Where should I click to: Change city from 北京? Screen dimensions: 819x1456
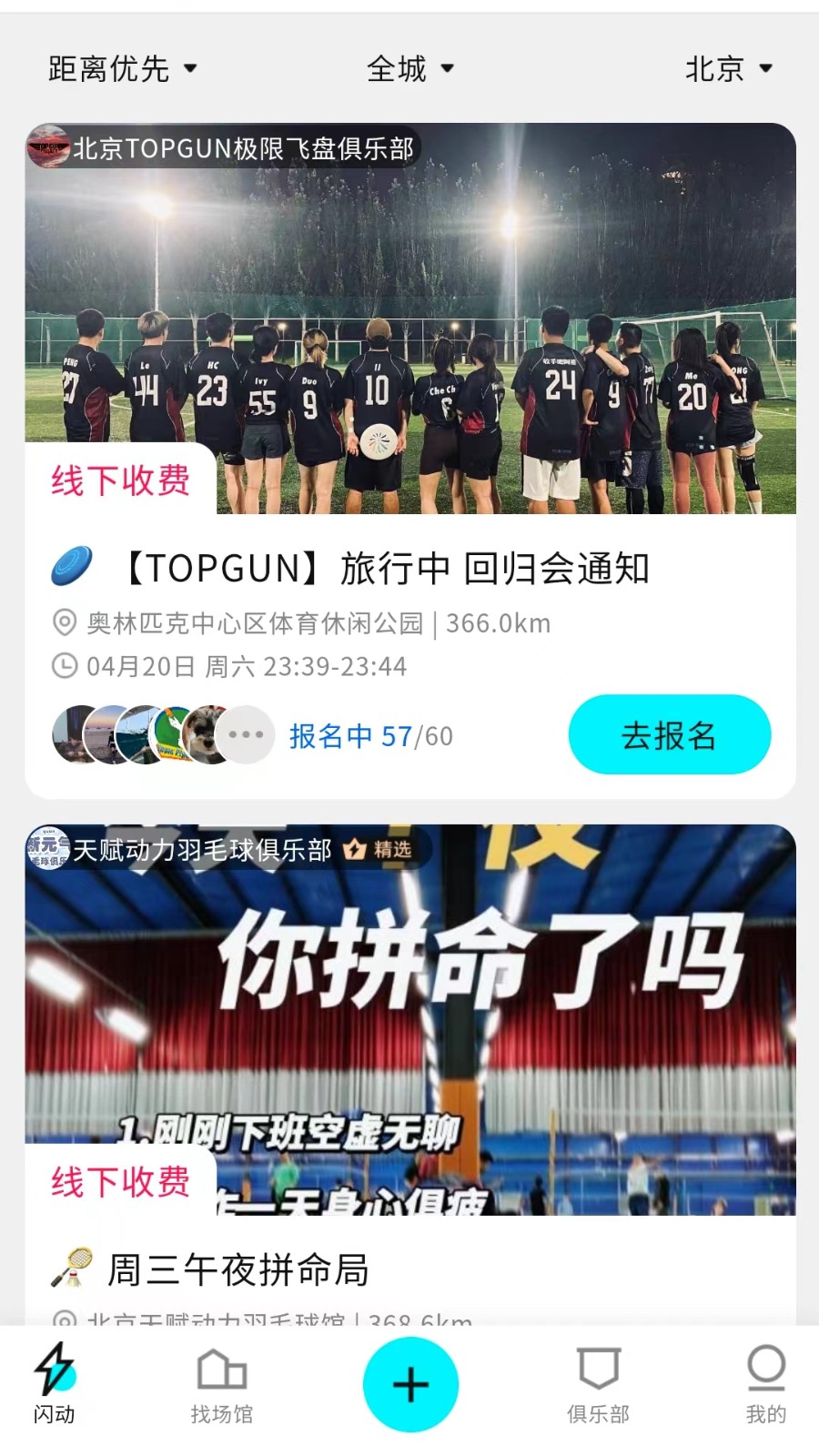click(x=728, y=68)
